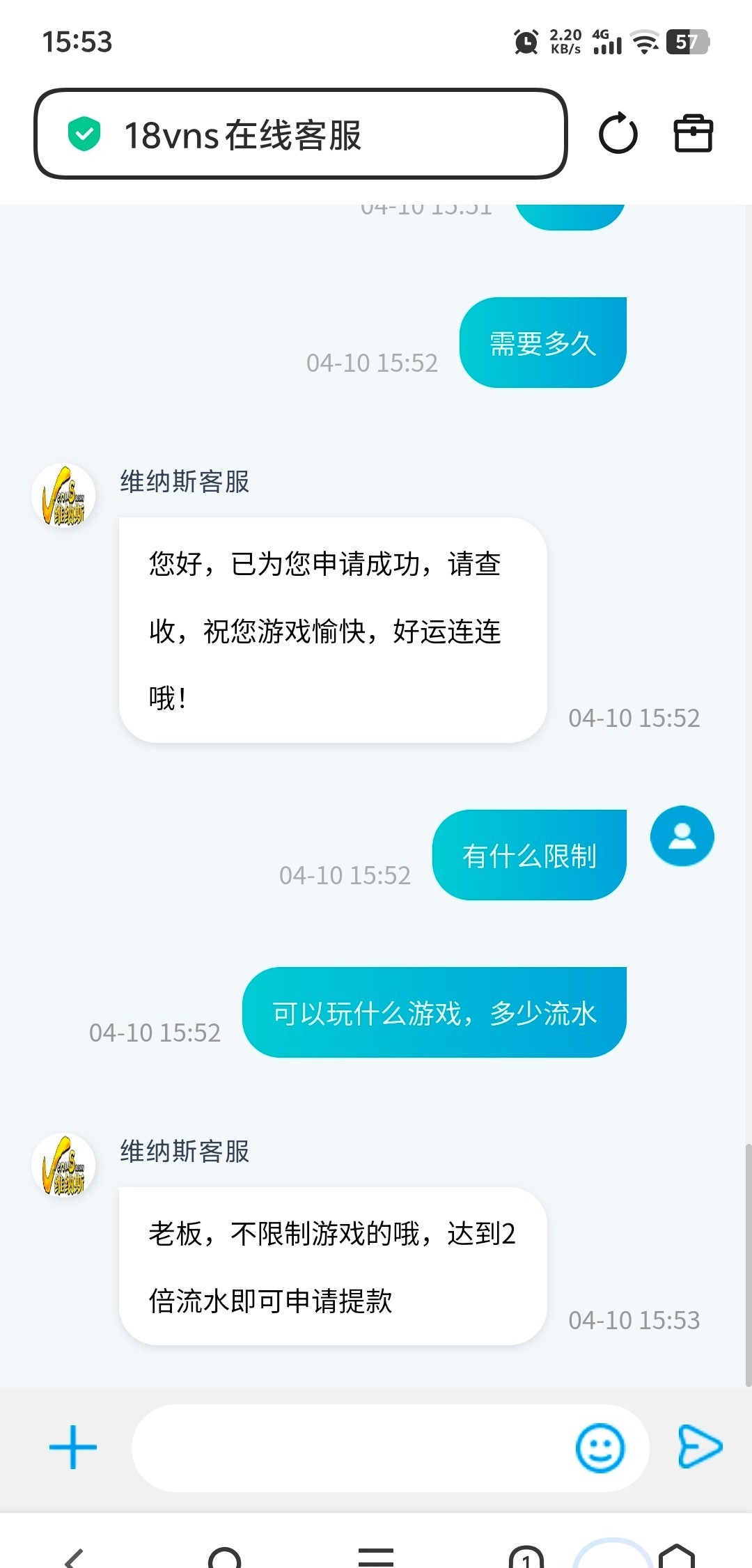Screen dimensions: 752x1568
Task: Go back with browser back arrow
Action: pos(75,1557)
